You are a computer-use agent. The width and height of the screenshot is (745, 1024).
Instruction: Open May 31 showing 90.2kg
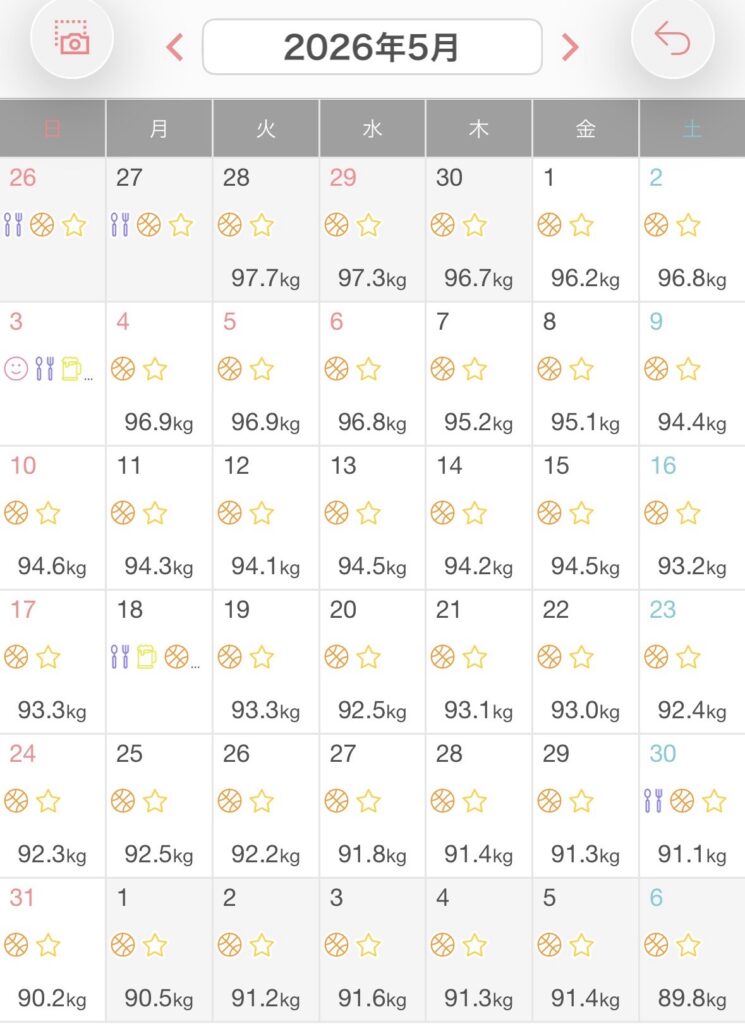[x=52, y=950]
